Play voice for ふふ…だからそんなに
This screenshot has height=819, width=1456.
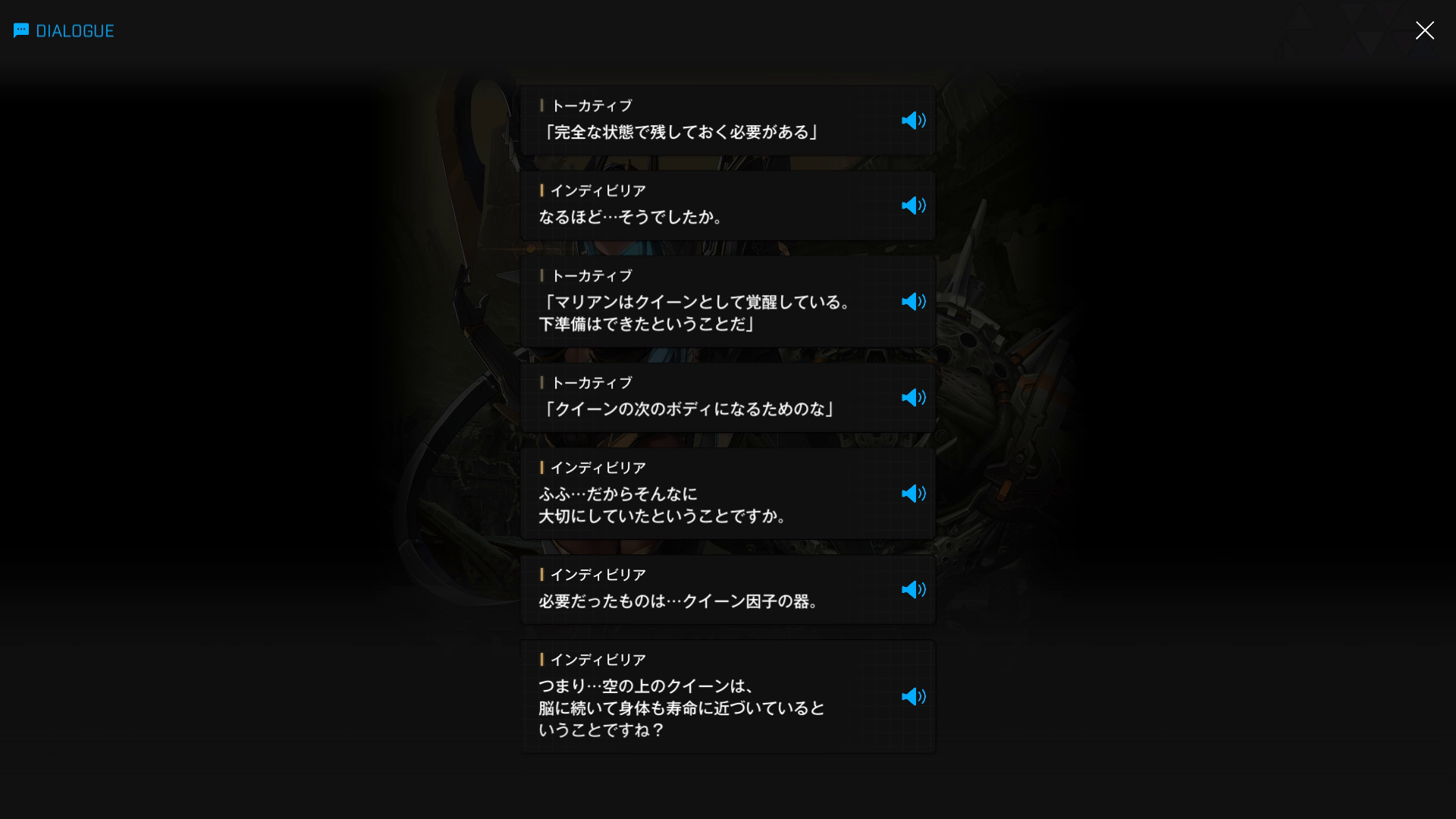913,494
